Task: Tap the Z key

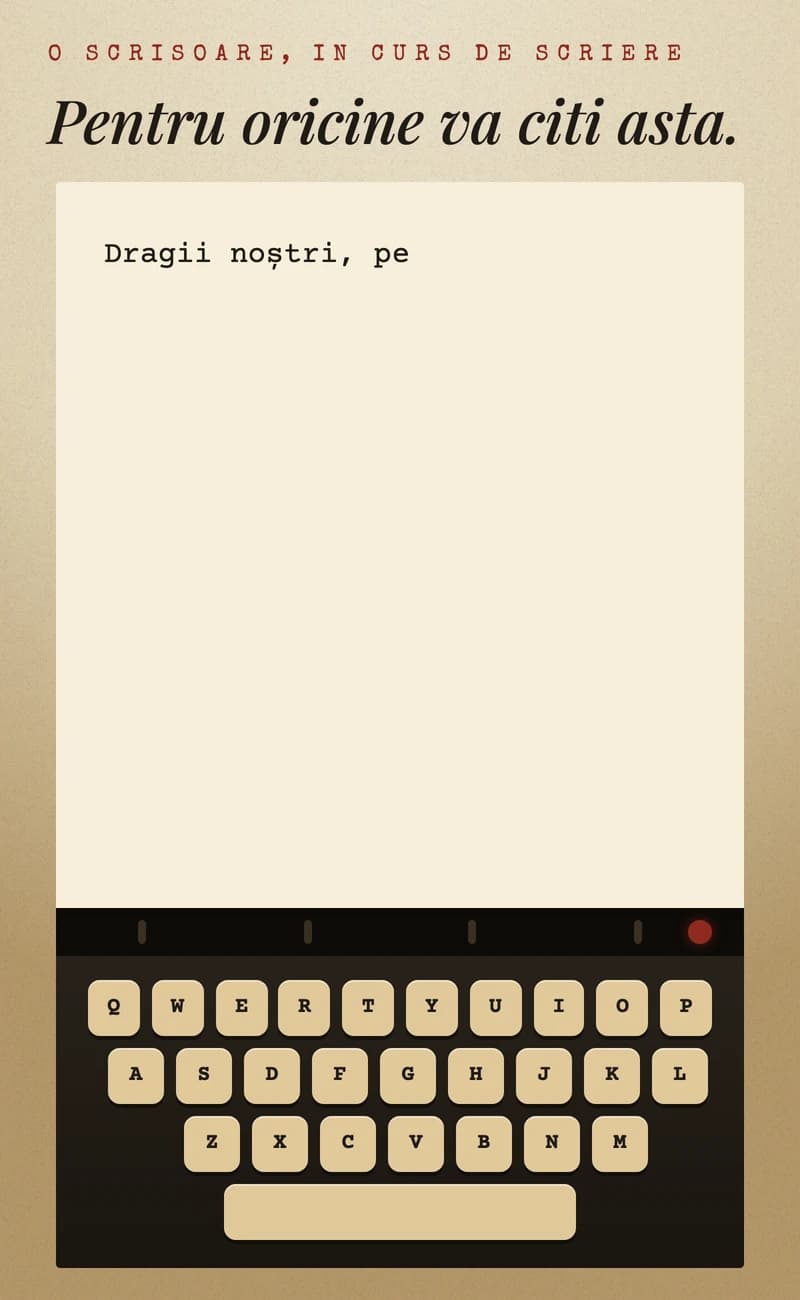Action: [x=212, y=1143]
